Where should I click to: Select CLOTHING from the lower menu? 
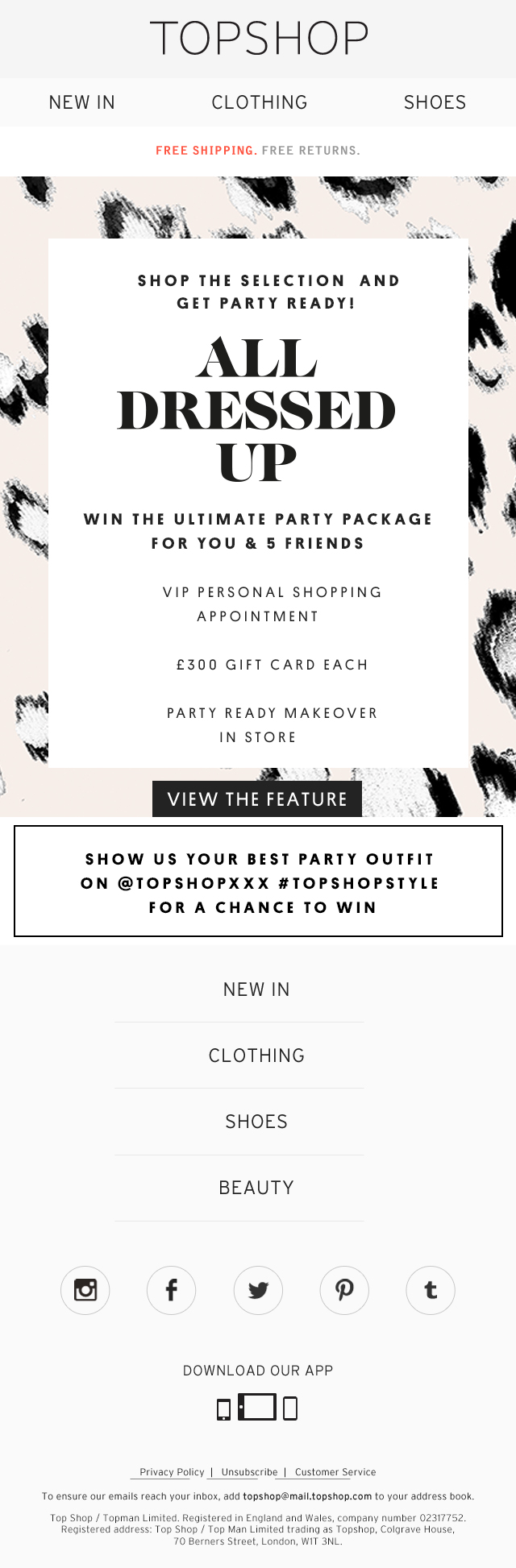(256, 1056)
